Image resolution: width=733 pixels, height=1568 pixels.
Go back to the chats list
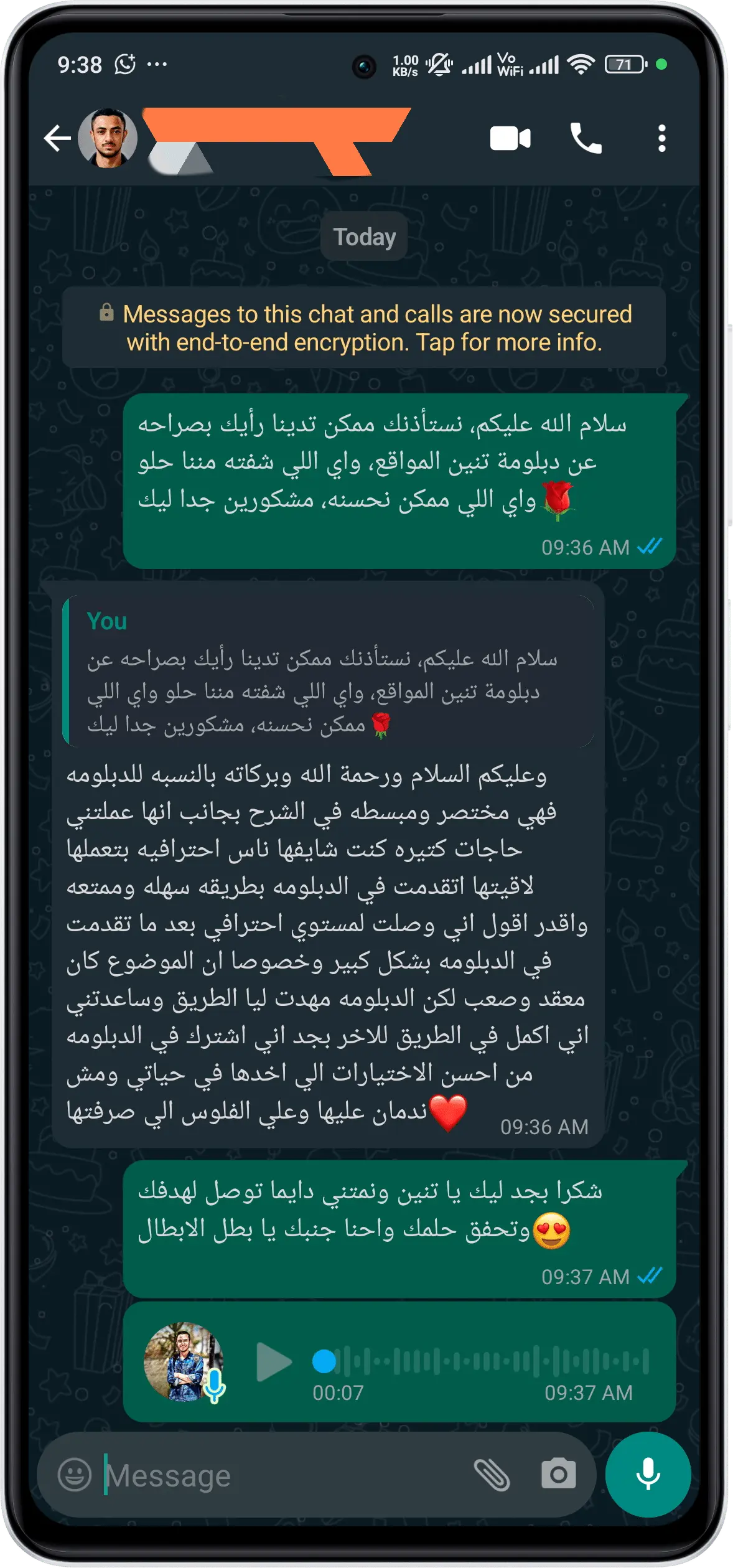click(x=57, y=138)
